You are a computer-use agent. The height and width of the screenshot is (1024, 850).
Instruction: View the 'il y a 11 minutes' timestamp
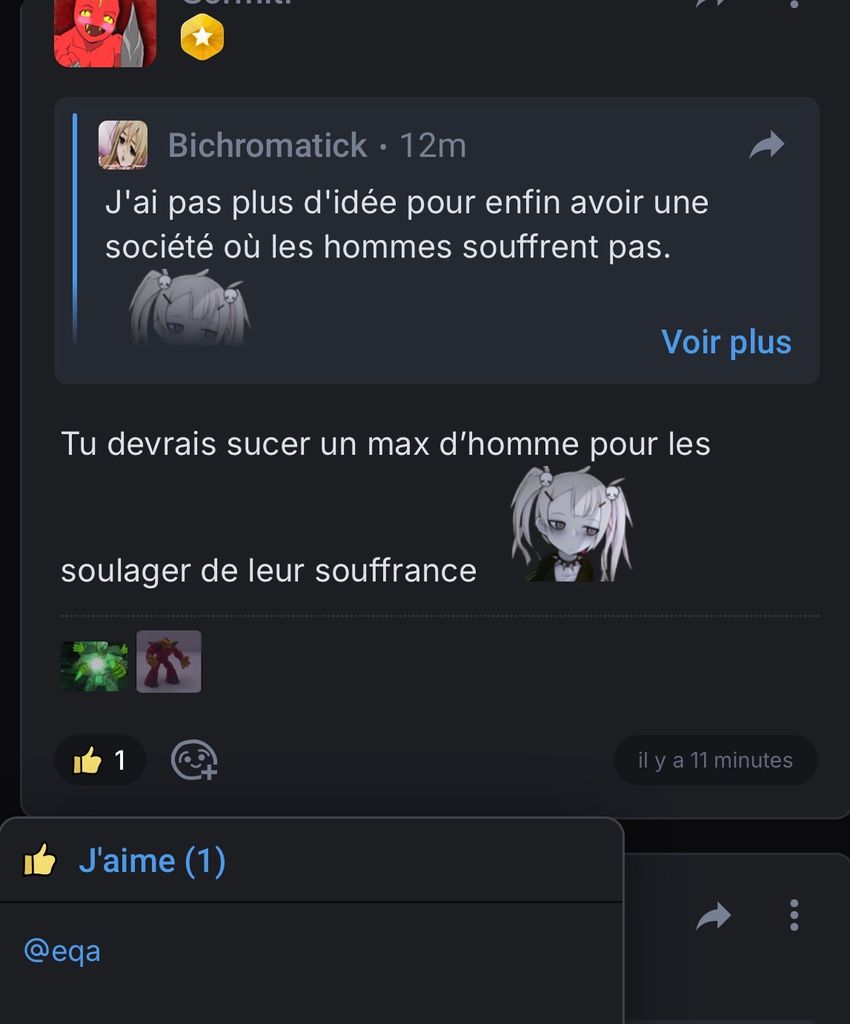[x=715, y=761]
